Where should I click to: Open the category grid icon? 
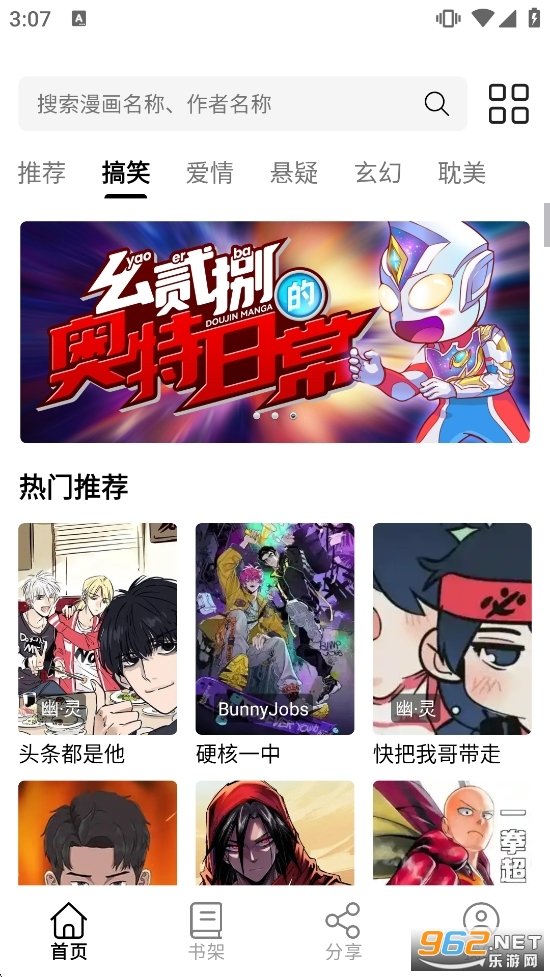point(508,103)
